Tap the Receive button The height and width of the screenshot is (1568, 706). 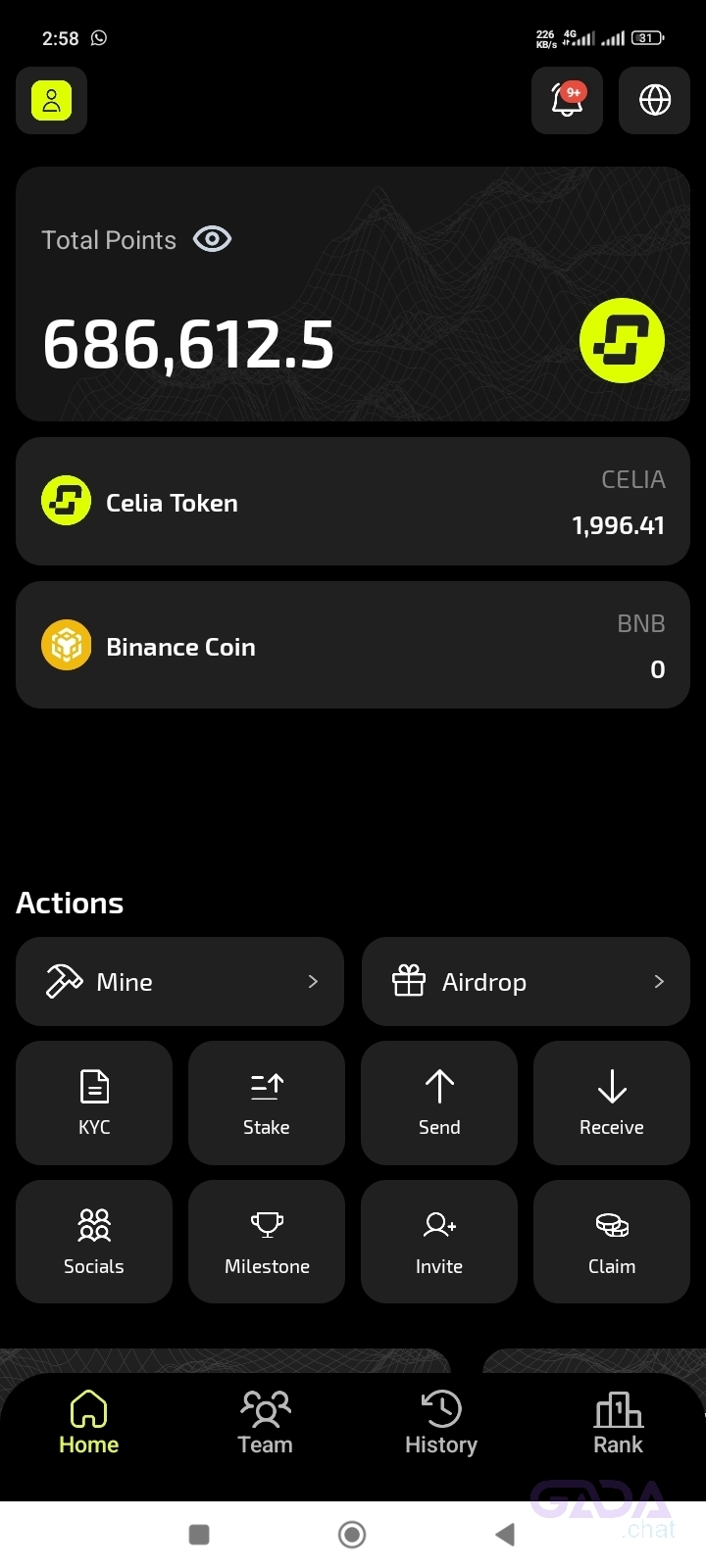[x=612, y=1102]
